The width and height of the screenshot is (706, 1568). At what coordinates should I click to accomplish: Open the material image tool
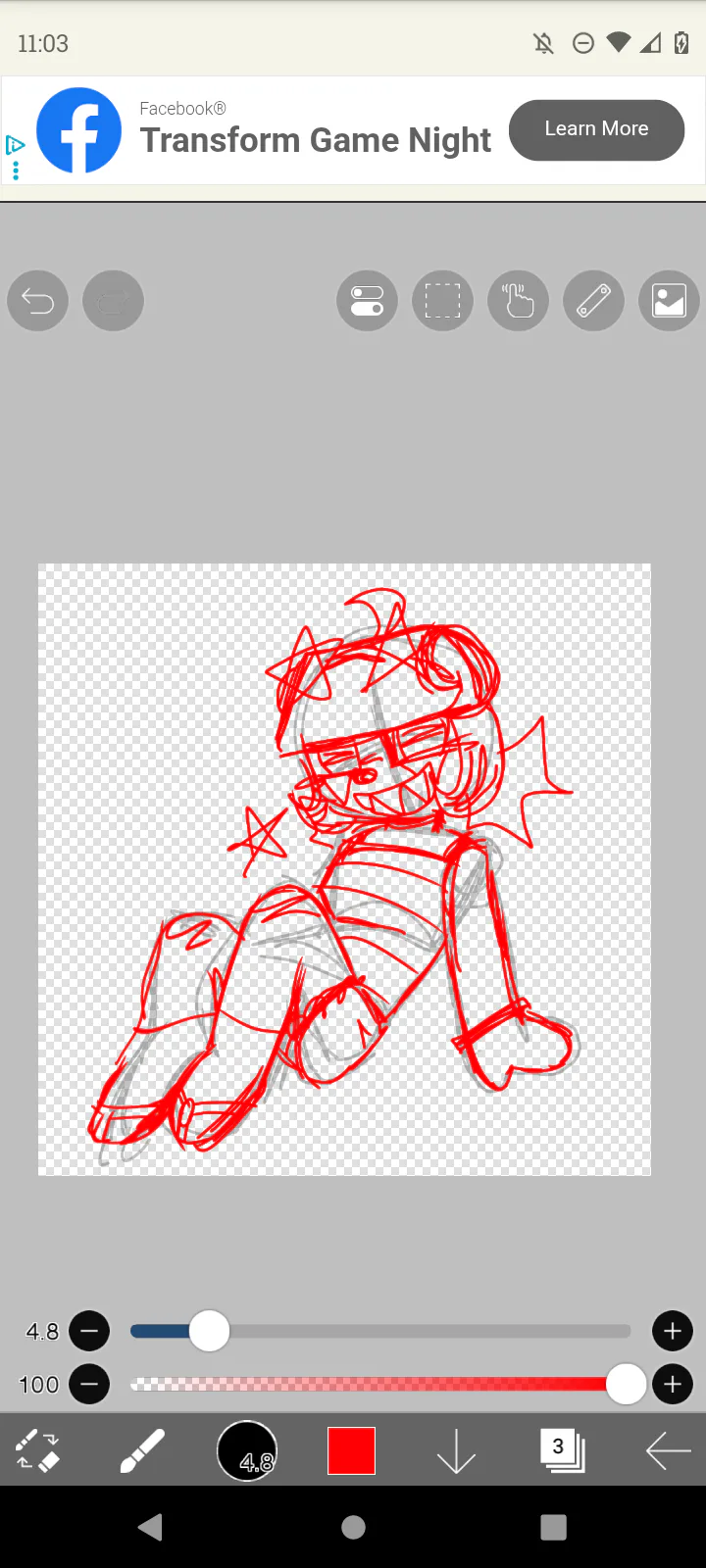click(x=669, y=301)
